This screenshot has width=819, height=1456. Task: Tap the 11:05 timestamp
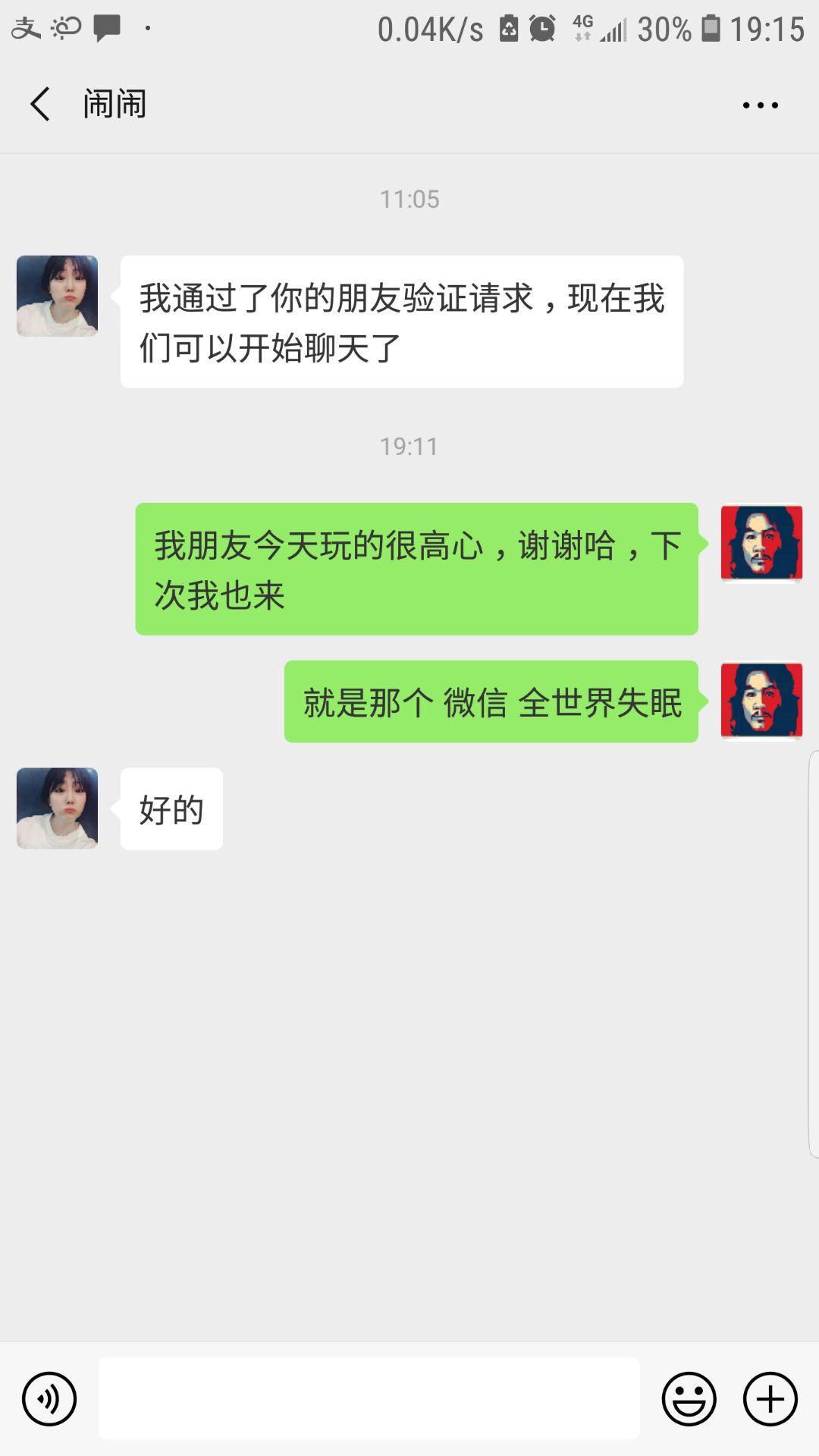[409, 199]
